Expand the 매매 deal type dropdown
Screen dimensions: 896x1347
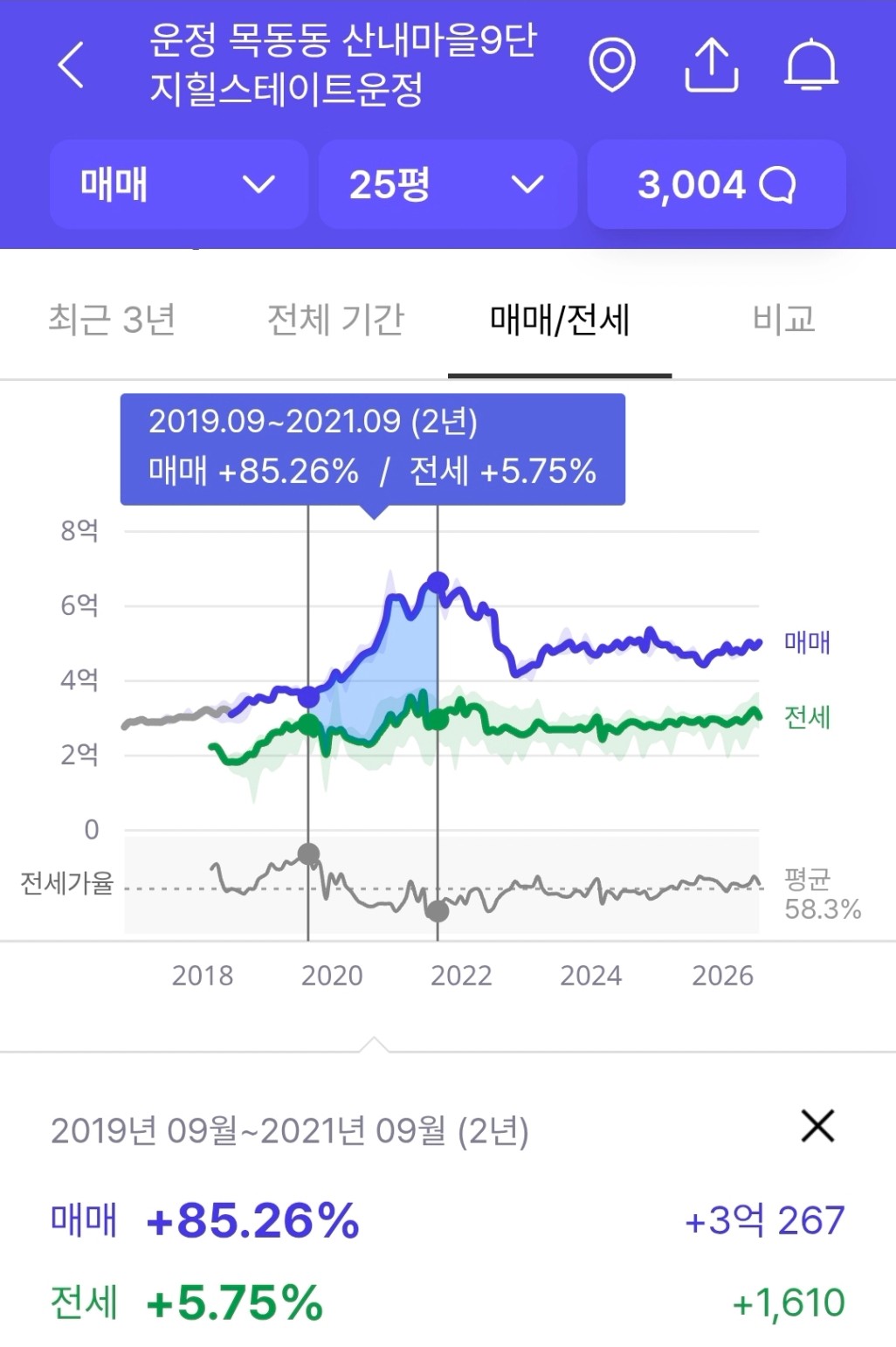coord(178,184)
